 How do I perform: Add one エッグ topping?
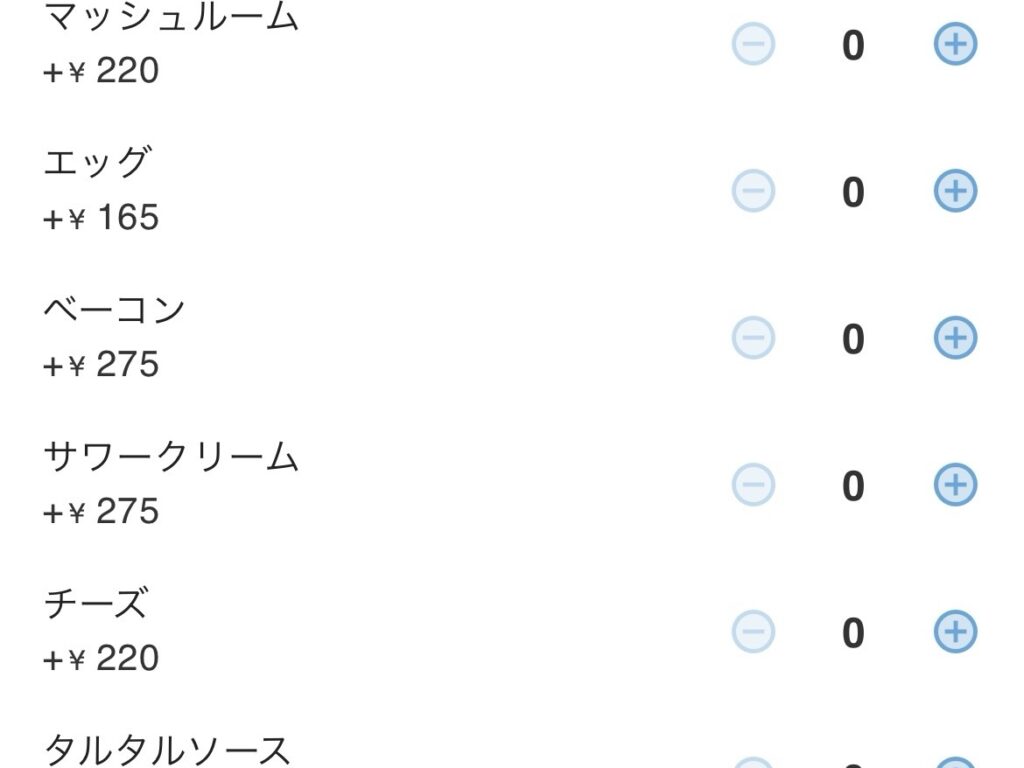pyautogui.click(x=955, y=191)
